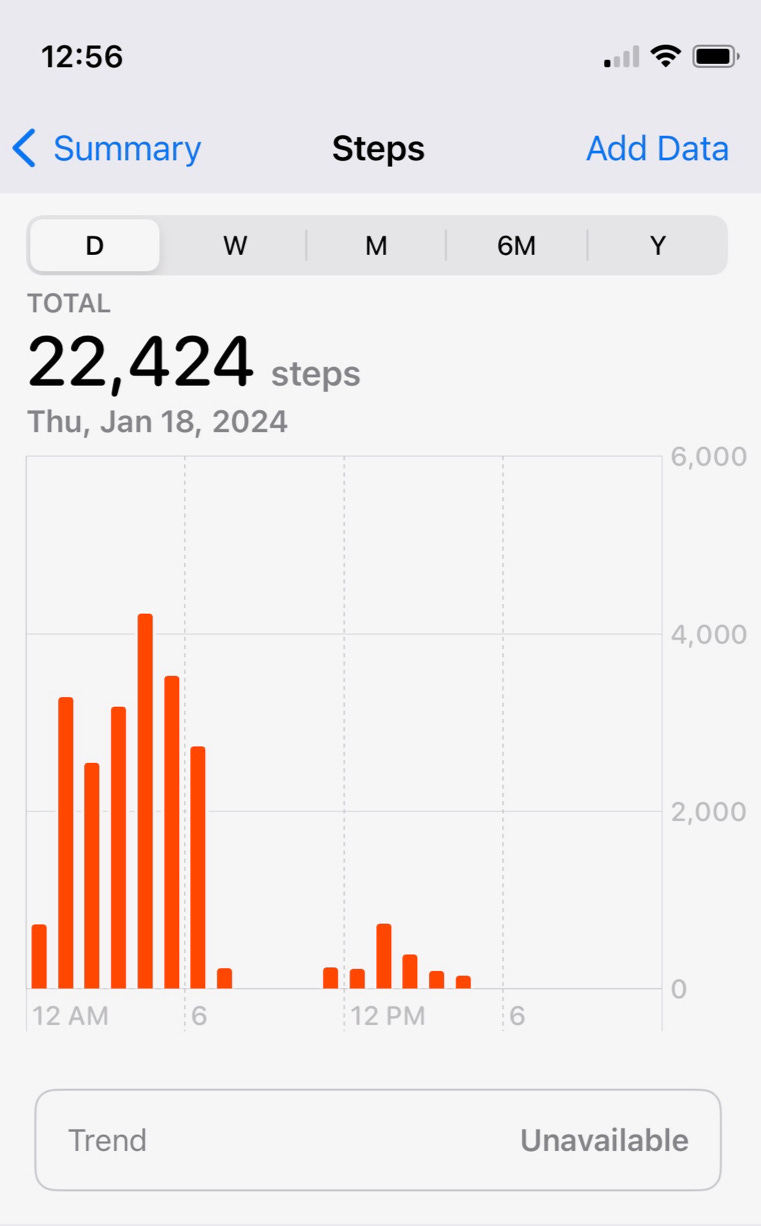Select the D day view

[x=95, y=245]
